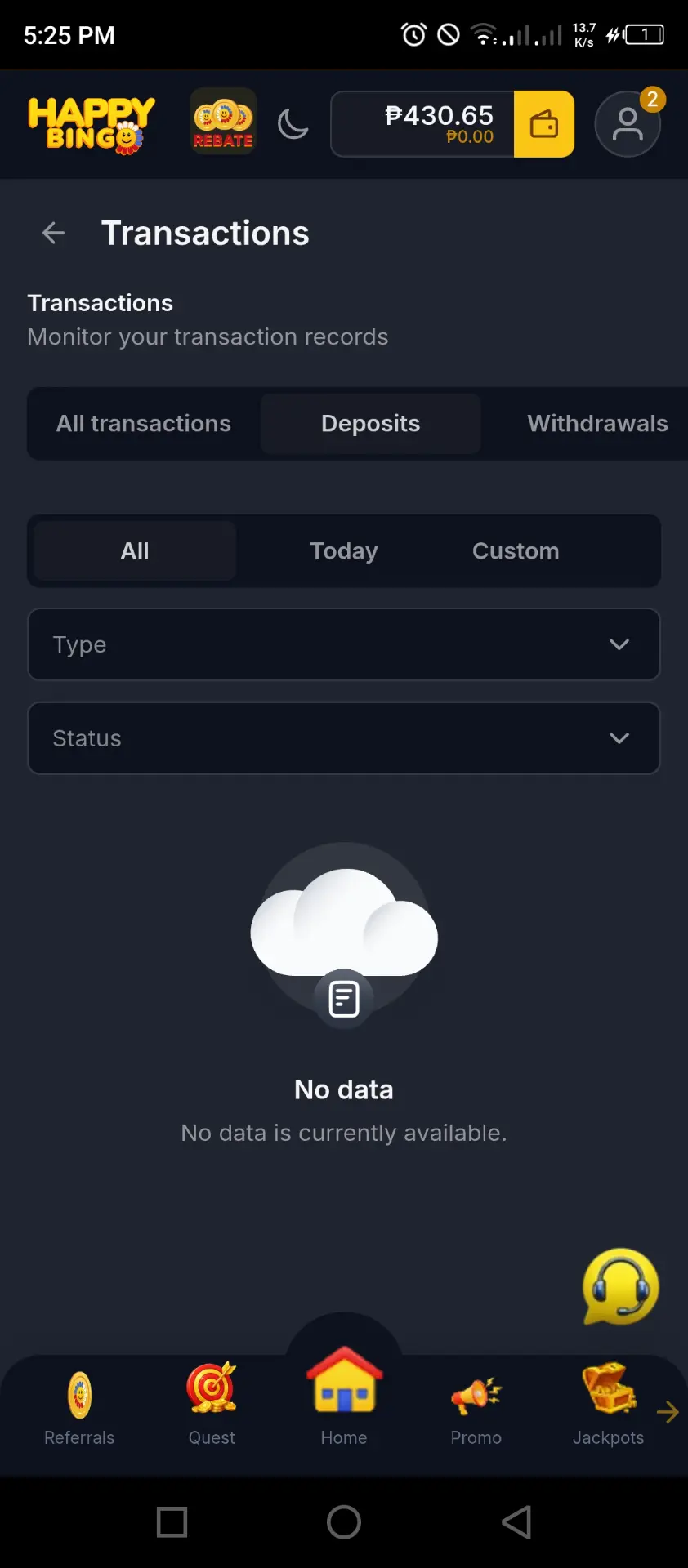Switch to the All transactions tab
Image resolution: width=688 pixels, height=1568 pixels.
(x=144, y=423)
